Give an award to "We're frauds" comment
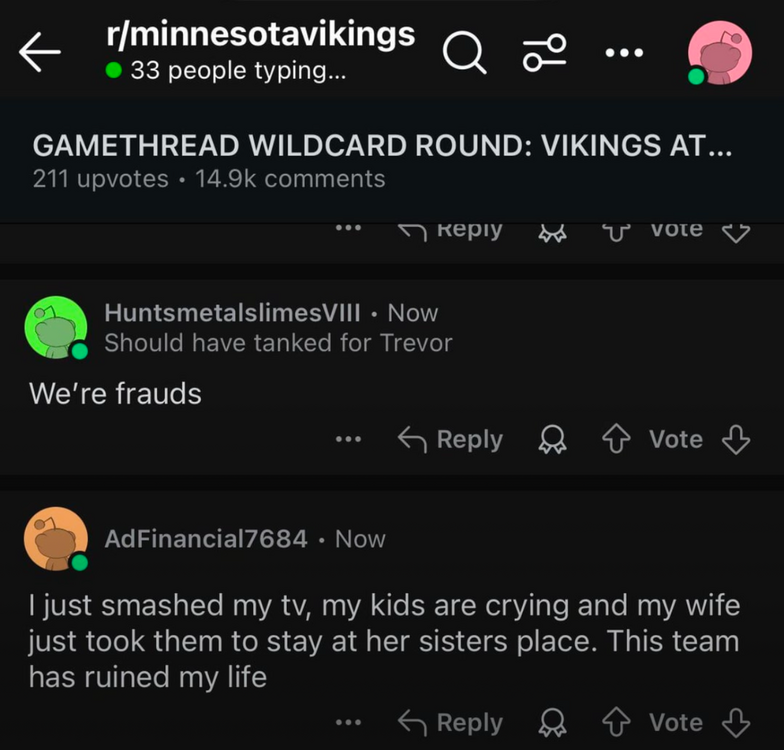Screen dimensions: 784x750 click(552, 440)
